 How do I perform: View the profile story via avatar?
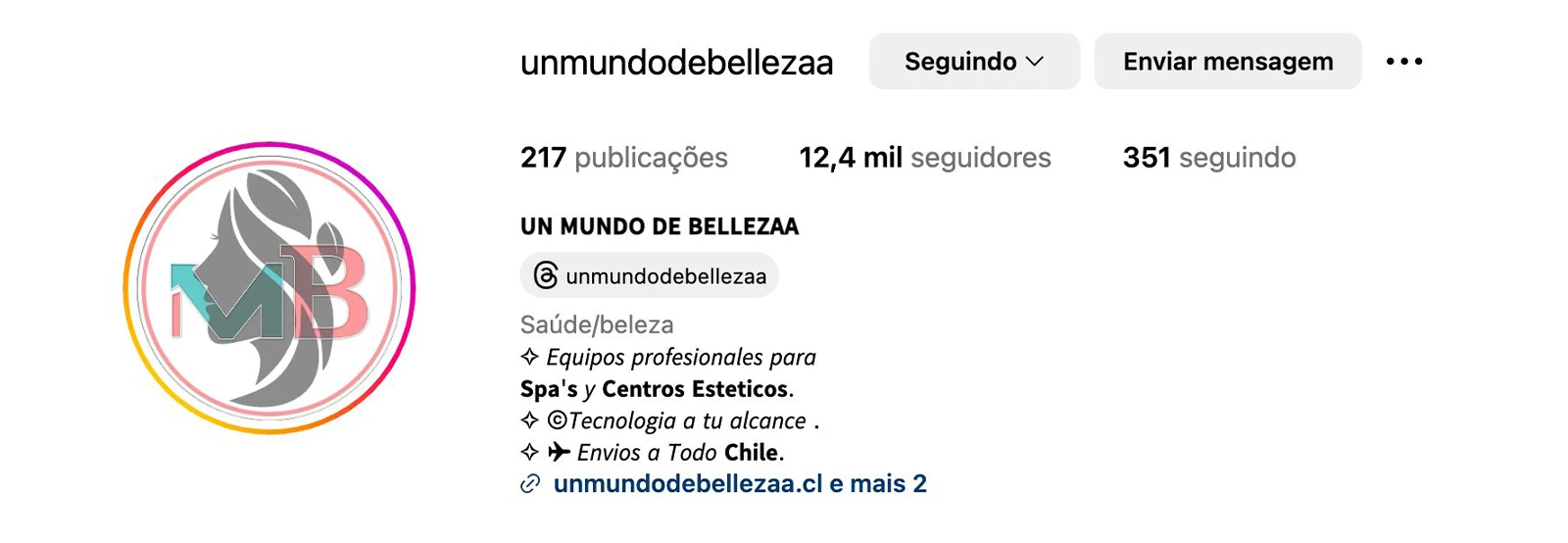click(x=269, y=288)
